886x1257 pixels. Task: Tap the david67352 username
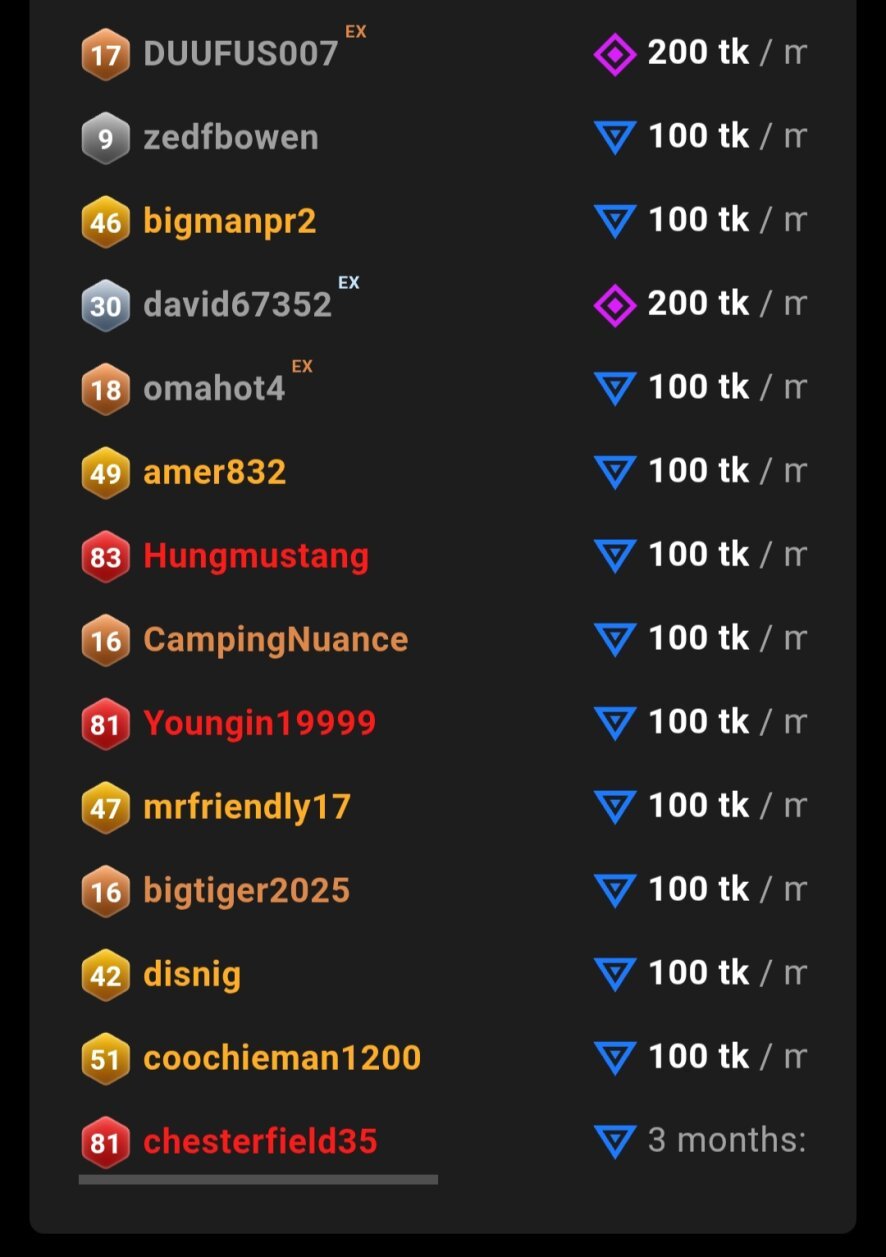point(237,305)
